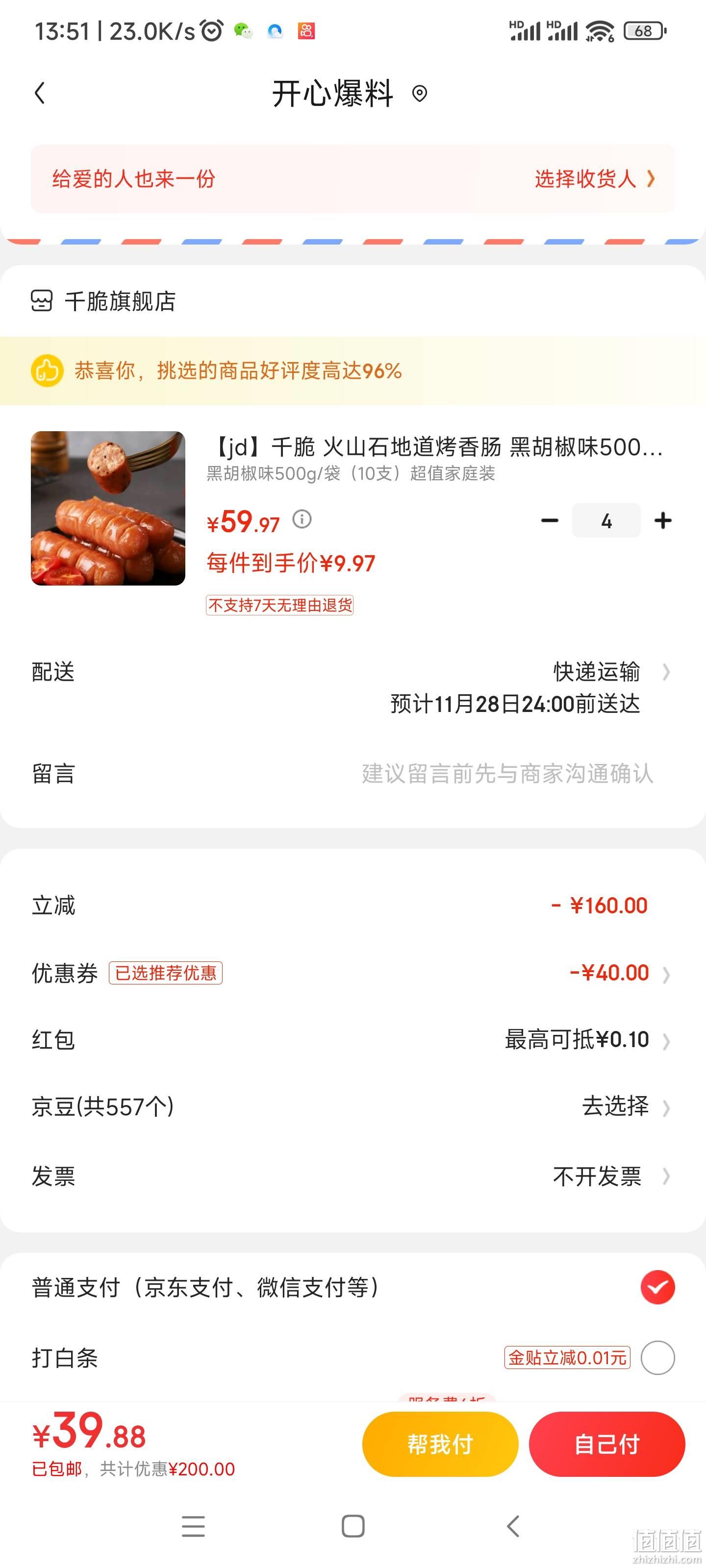Open the 发票 invoice settings
The width and height of the screenshot is (706, 1568).
pyautogui.click(x=353, y=1176)
